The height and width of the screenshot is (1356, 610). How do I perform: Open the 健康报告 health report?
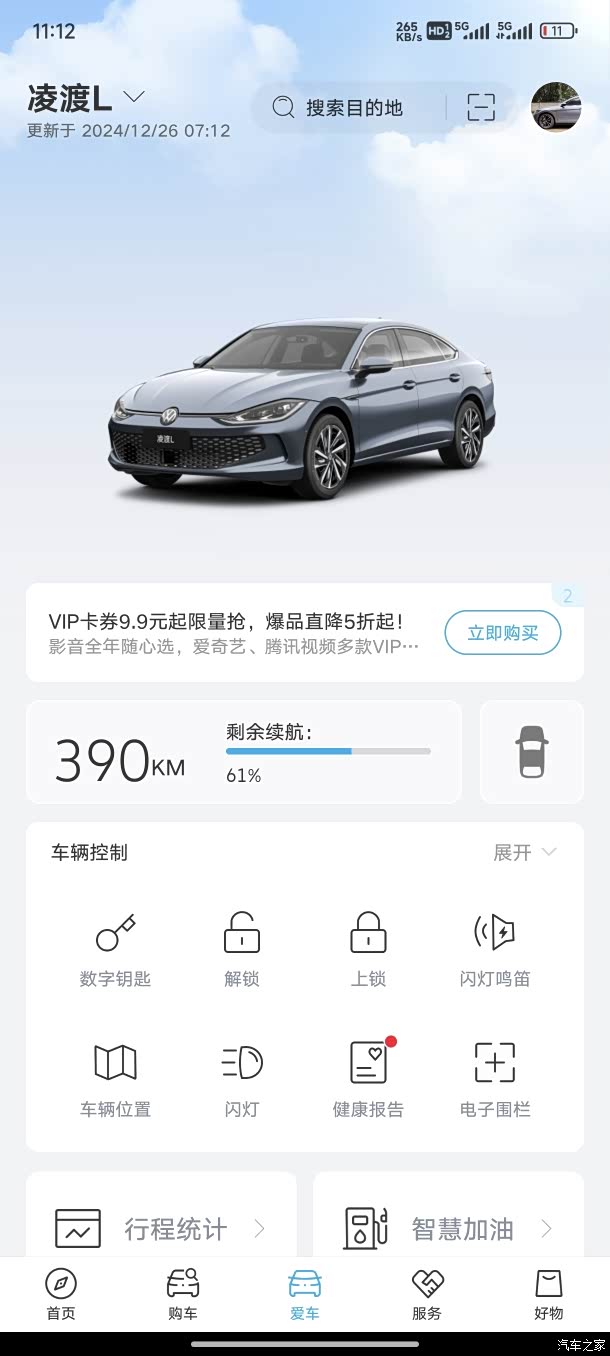[368, 1079]
